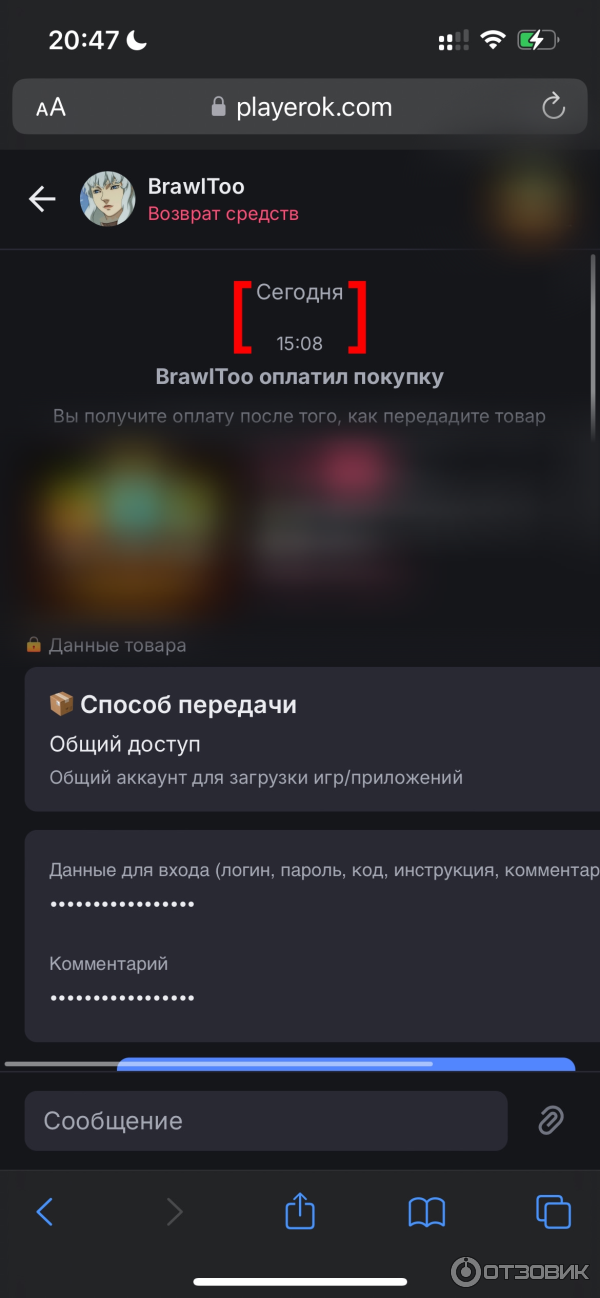Attach a file with the paperclip icon

550,1120
